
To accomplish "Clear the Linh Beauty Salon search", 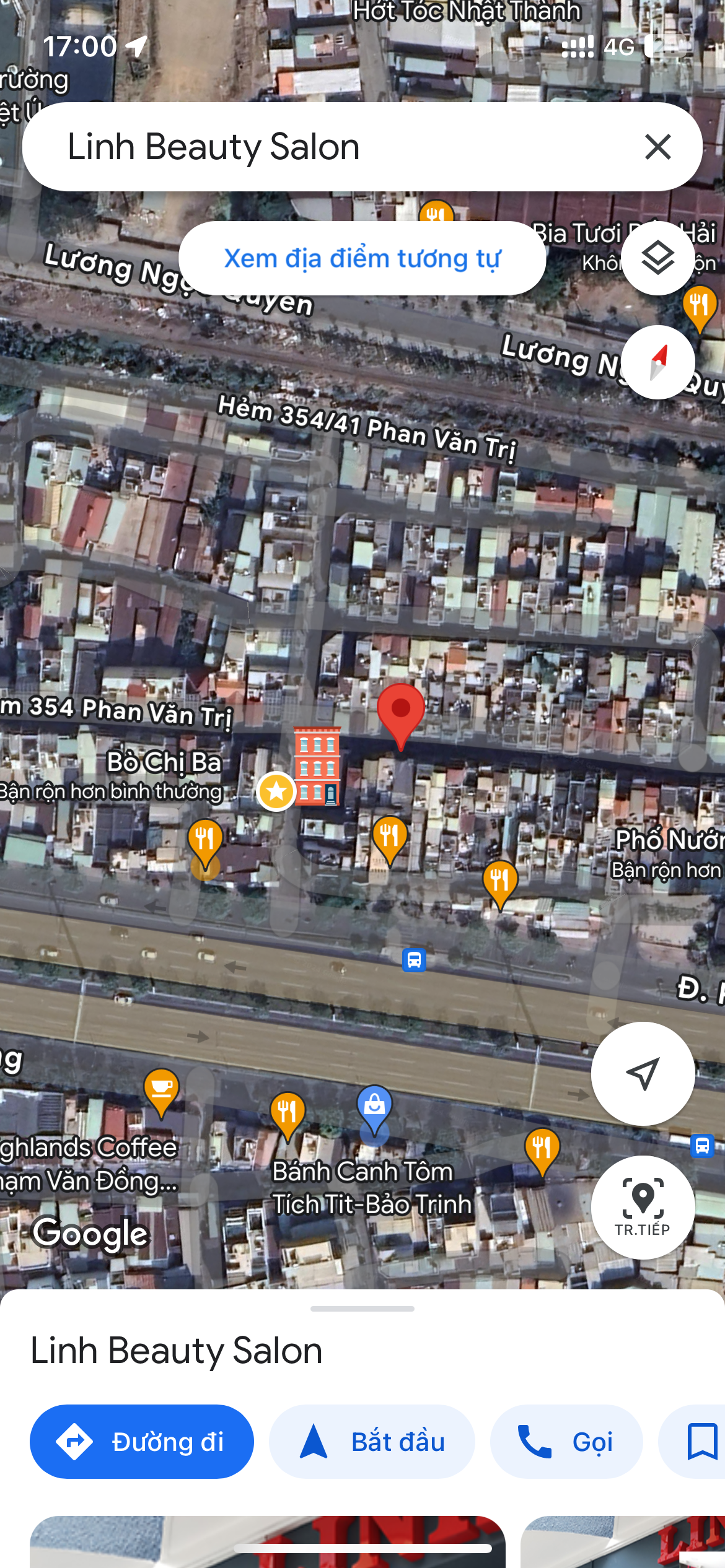I will coord(657,147).
